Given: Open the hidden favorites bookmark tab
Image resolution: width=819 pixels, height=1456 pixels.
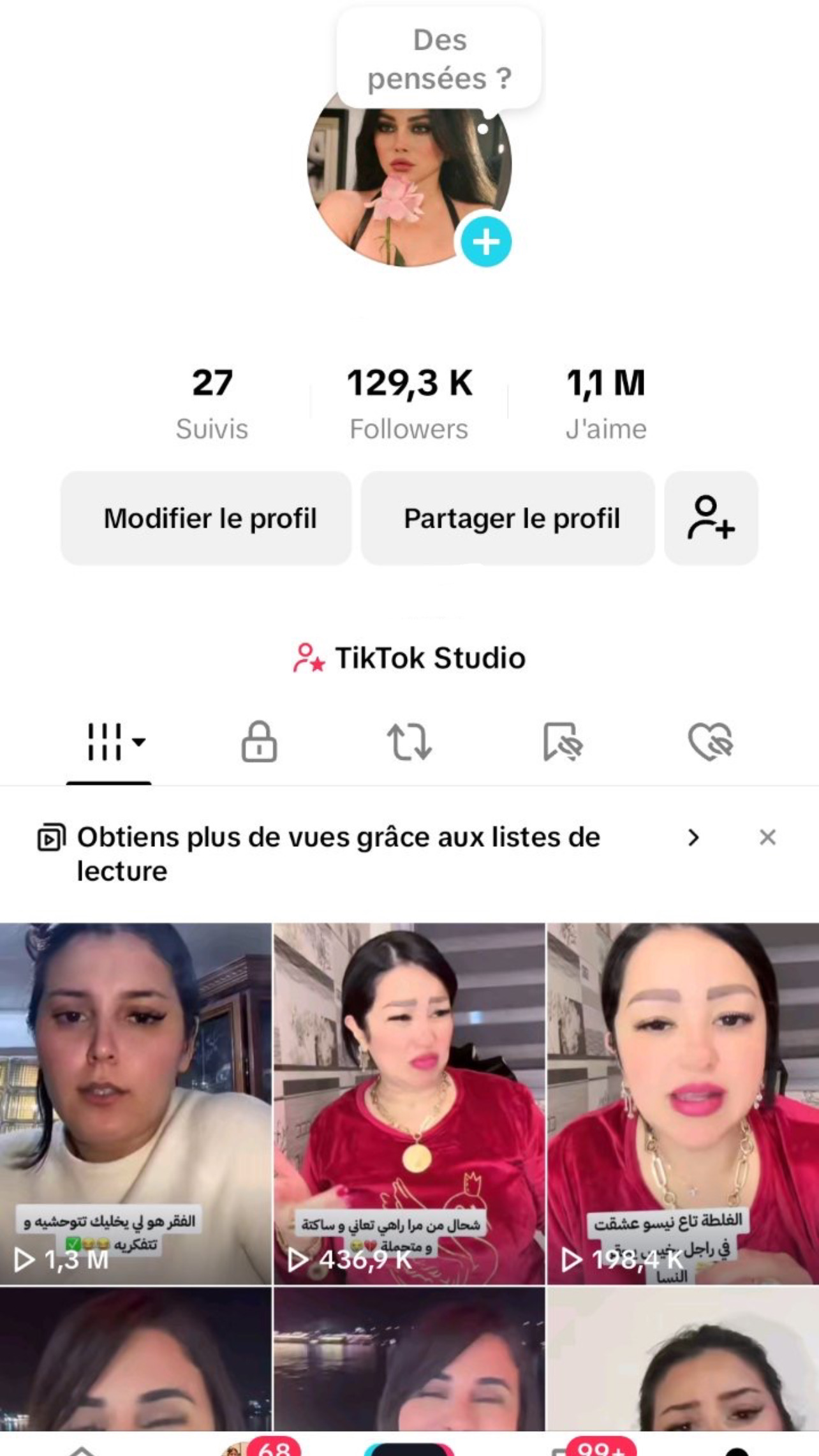Looking at the screenshot, I should 561,742.
